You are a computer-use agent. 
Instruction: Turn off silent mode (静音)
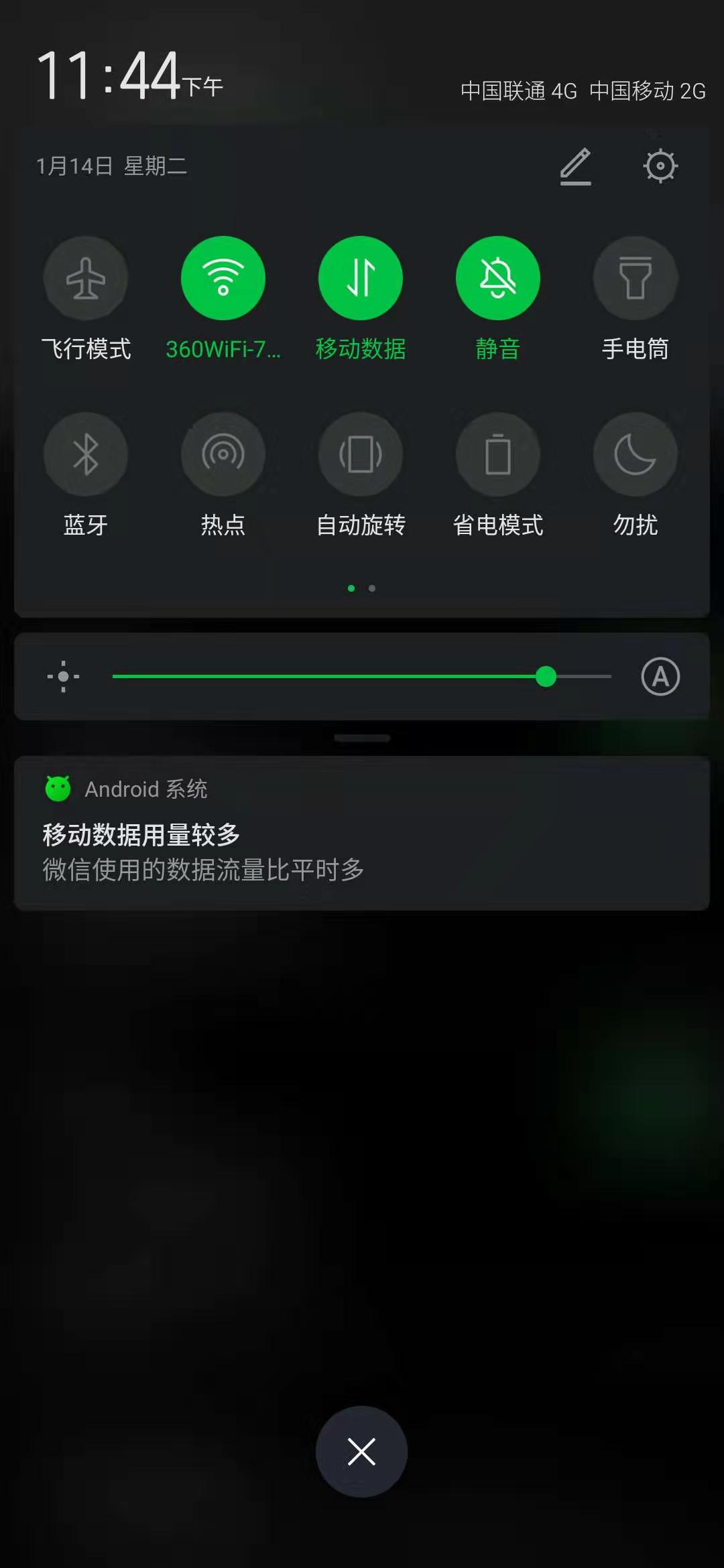498,278
